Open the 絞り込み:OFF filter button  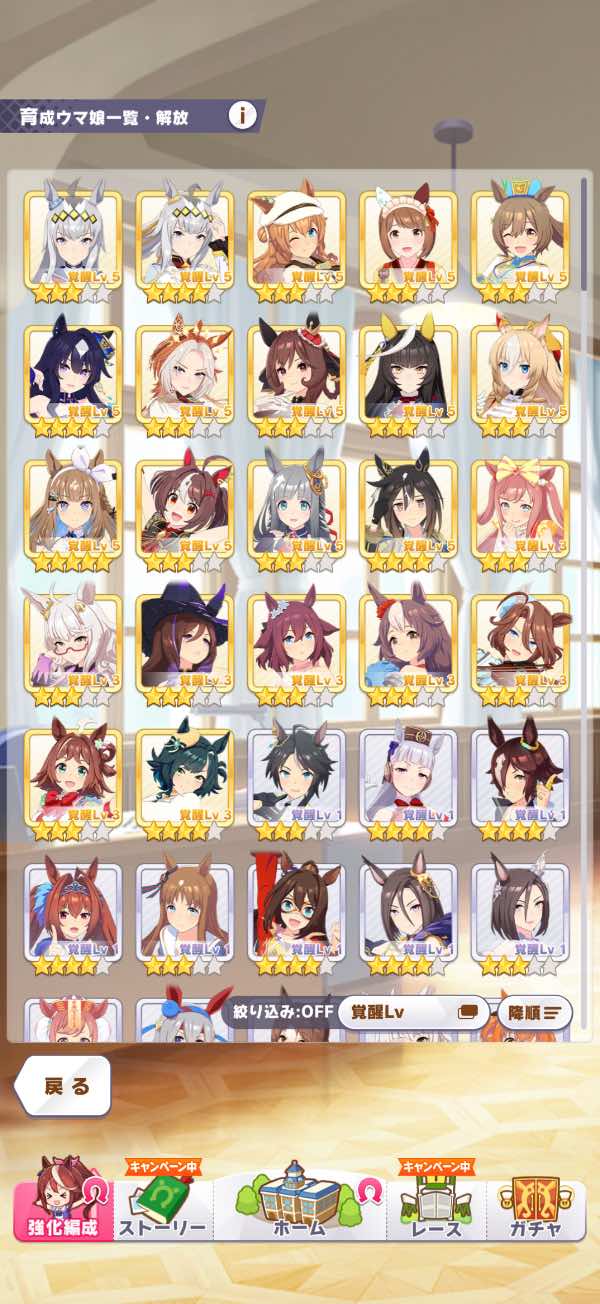[283, 1011]
